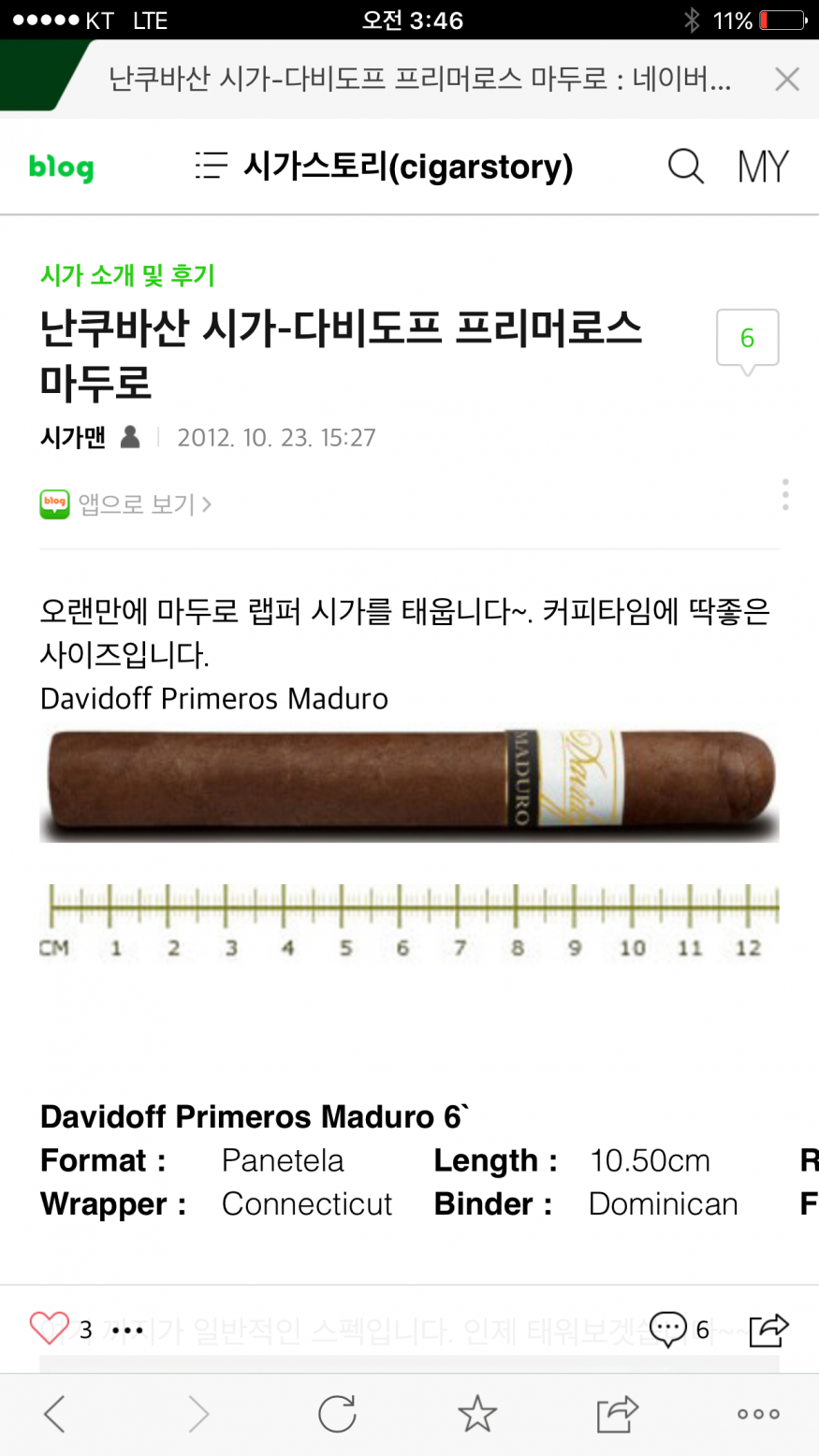
Task: Close the current browser tab
Action: tap(786, 80)
